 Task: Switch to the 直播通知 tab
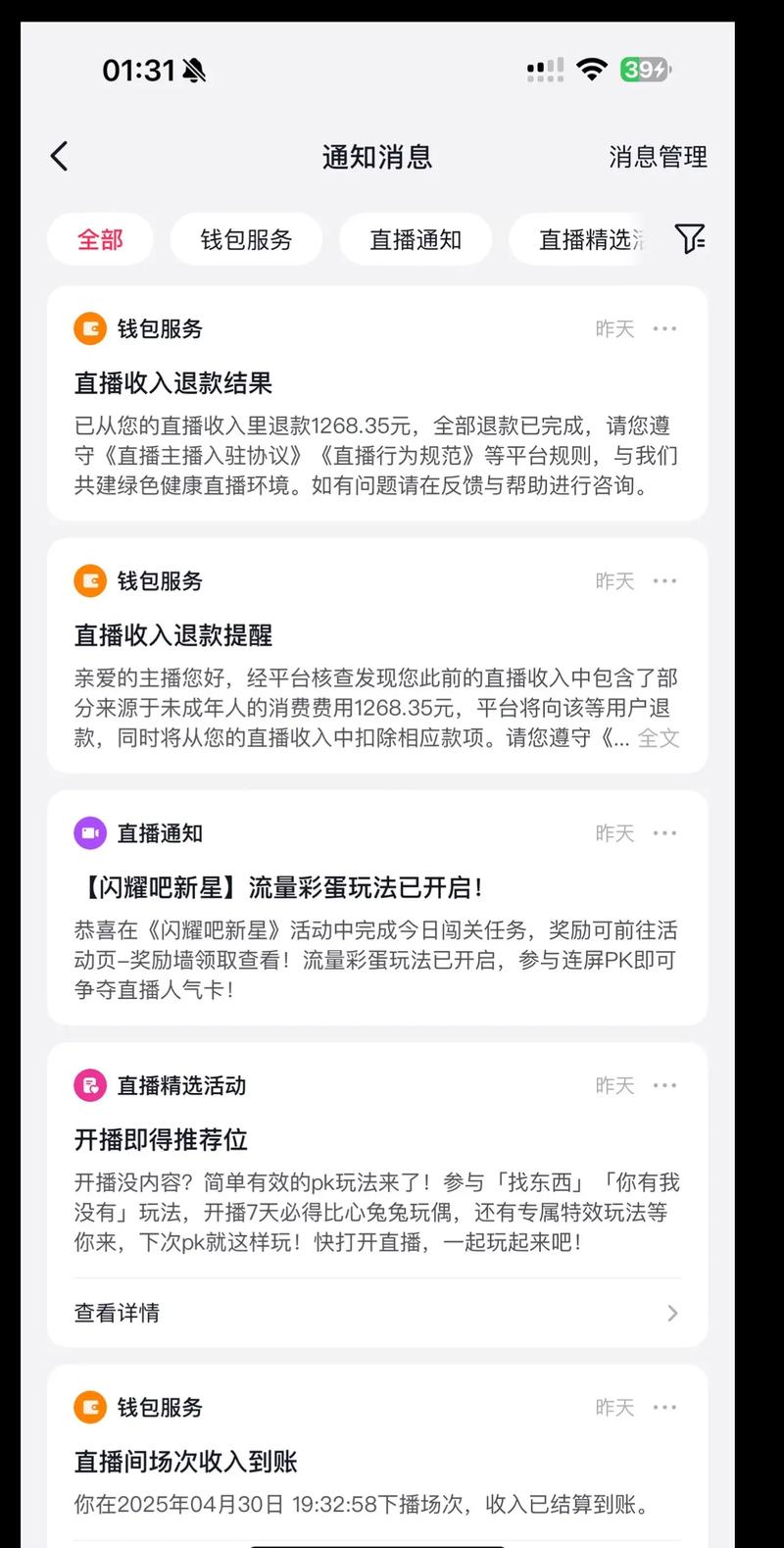[416, 238]
